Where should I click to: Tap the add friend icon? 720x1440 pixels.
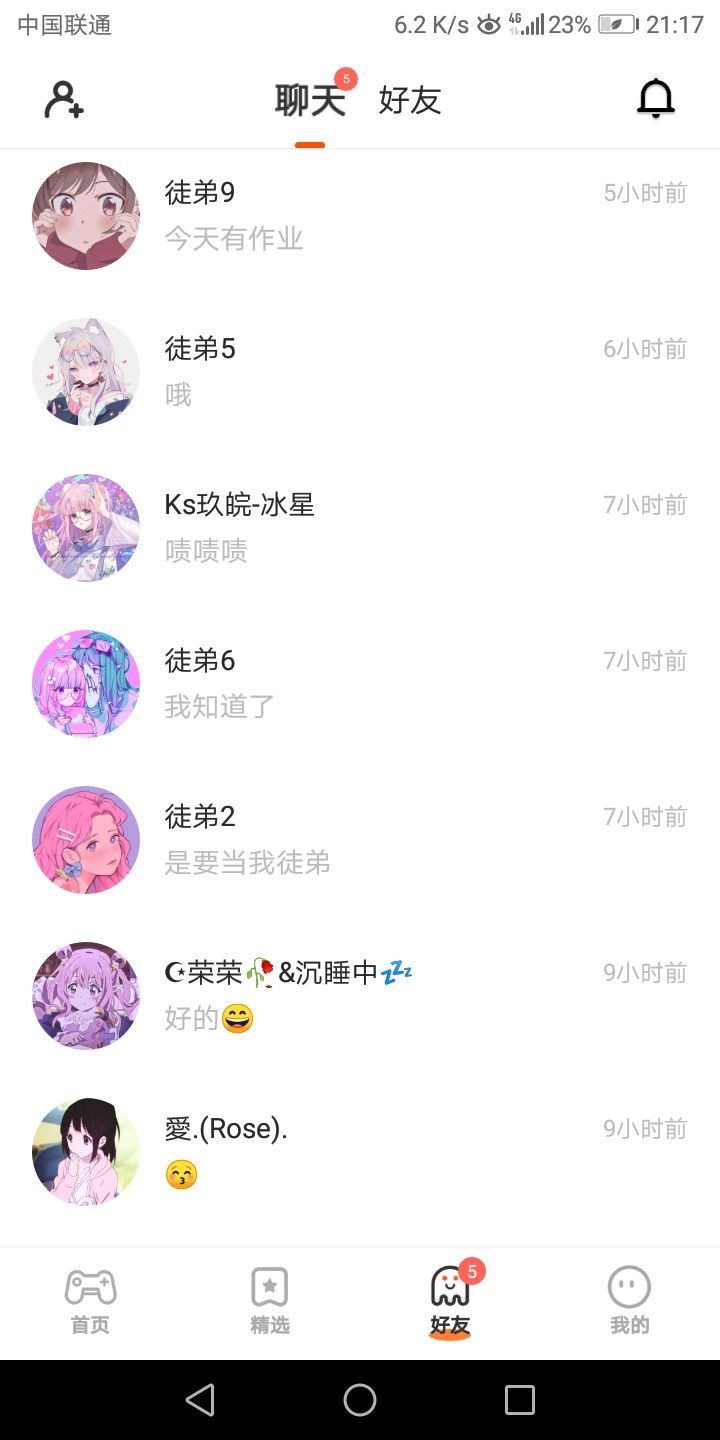click(x=64, y=100)
